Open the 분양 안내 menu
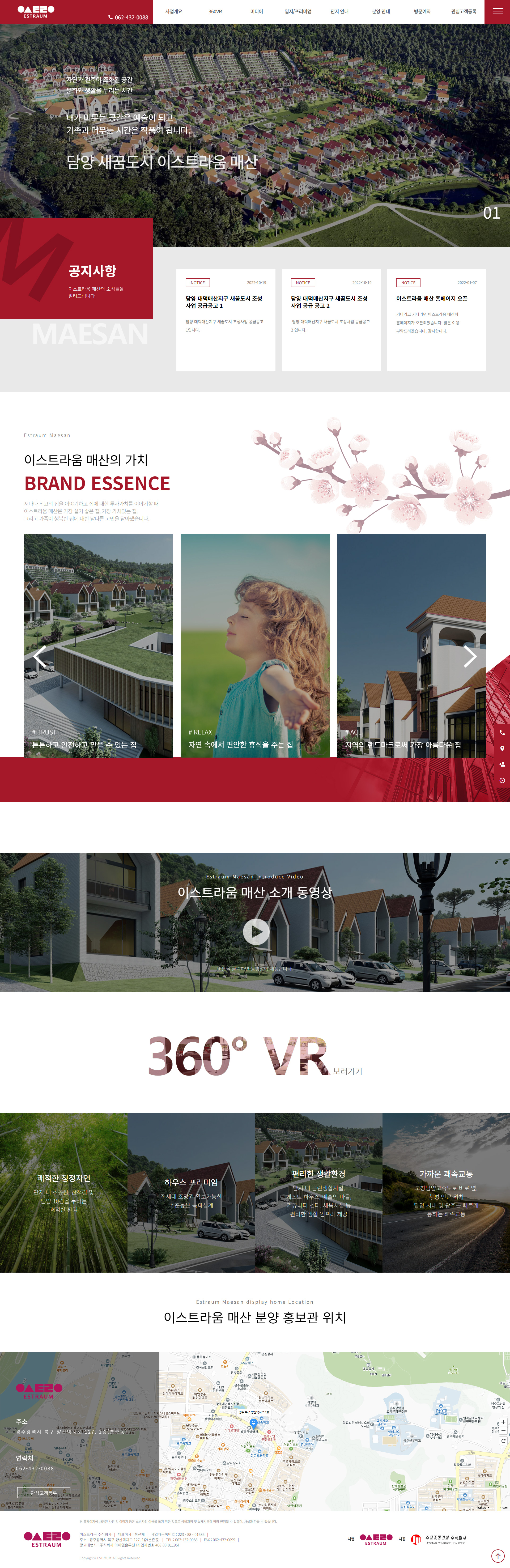 coord(381,12)
